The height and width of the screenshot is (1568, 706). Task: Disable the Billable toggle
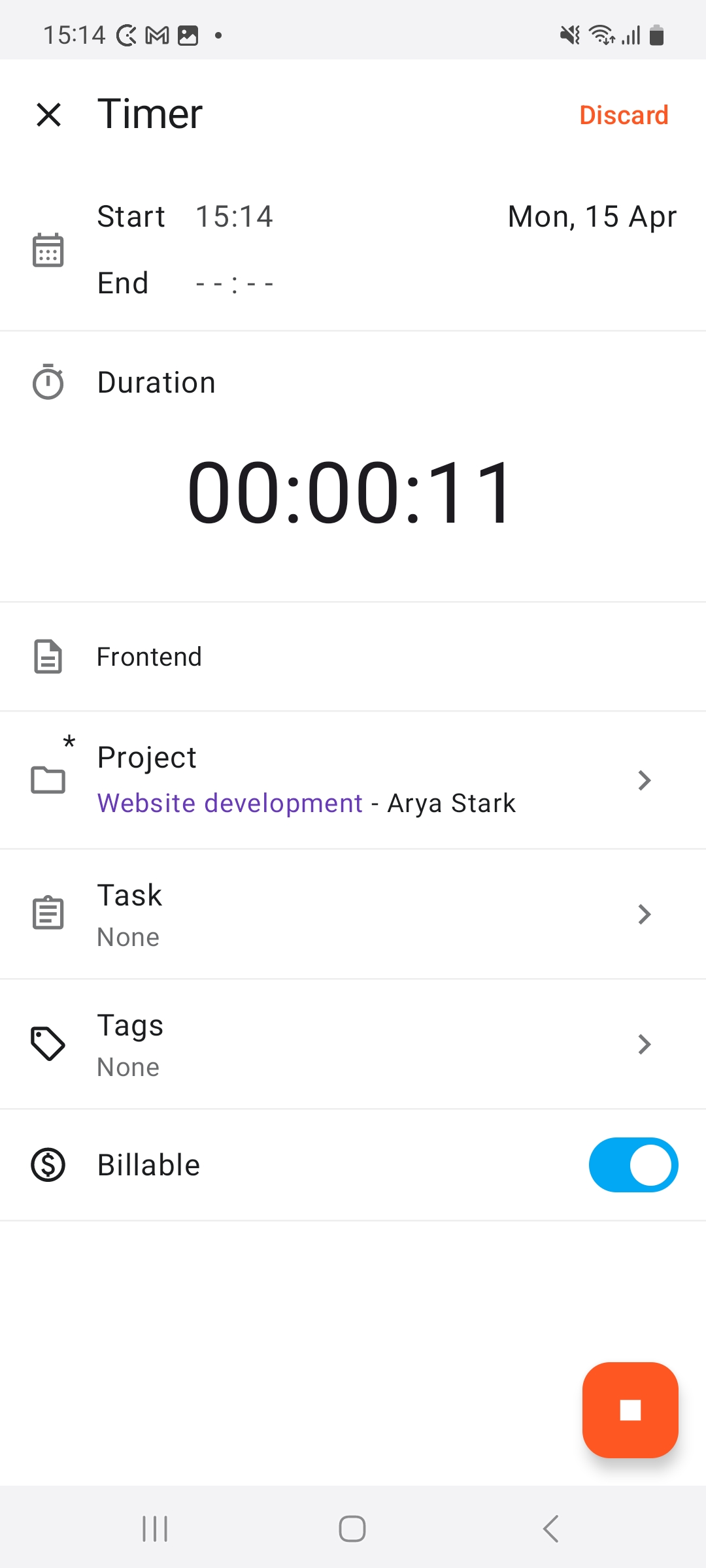(x=633, y=1164)
